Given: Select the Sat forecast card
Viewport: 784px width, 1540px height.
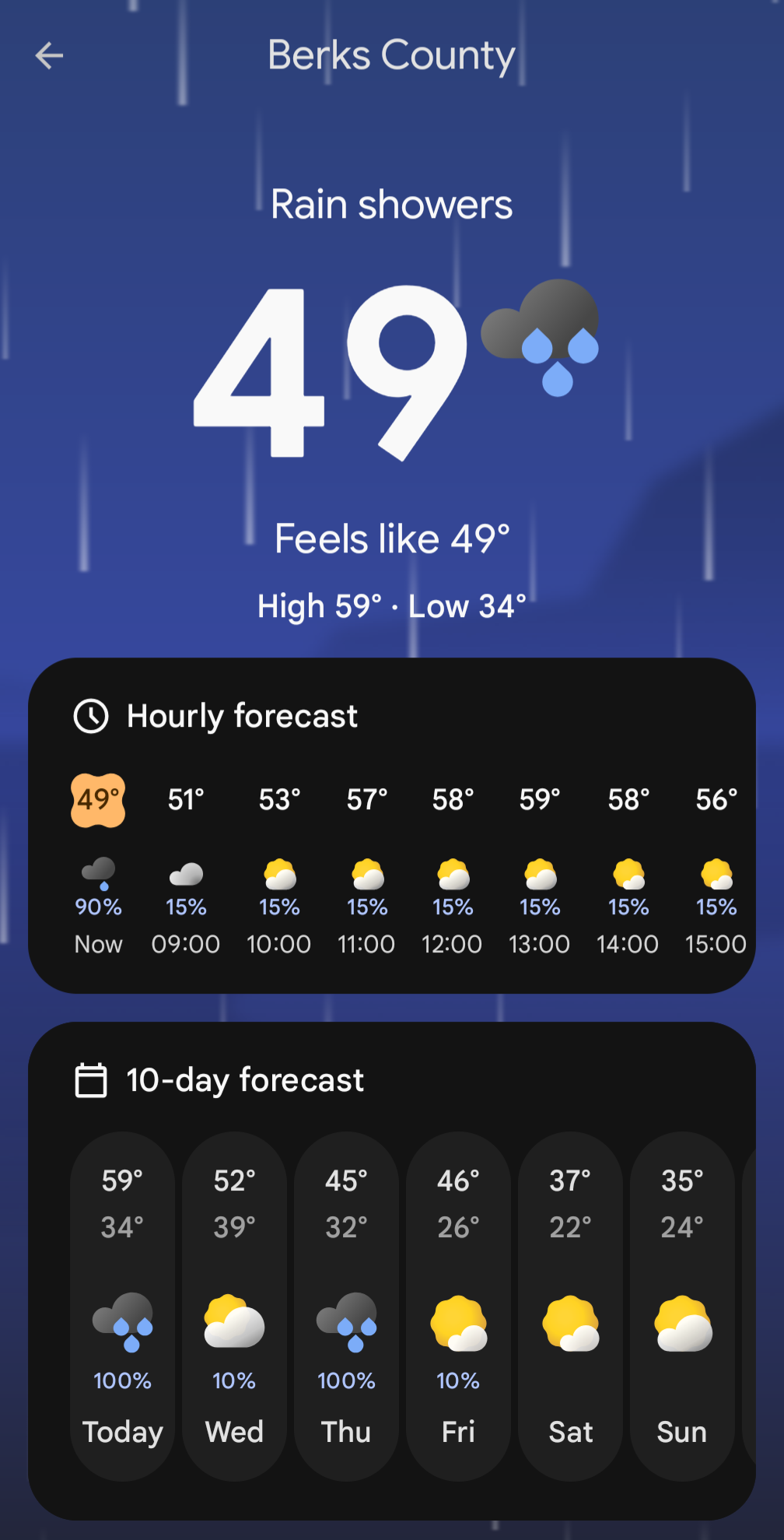Looking at the screenshot, I should tap(570, 1306).
